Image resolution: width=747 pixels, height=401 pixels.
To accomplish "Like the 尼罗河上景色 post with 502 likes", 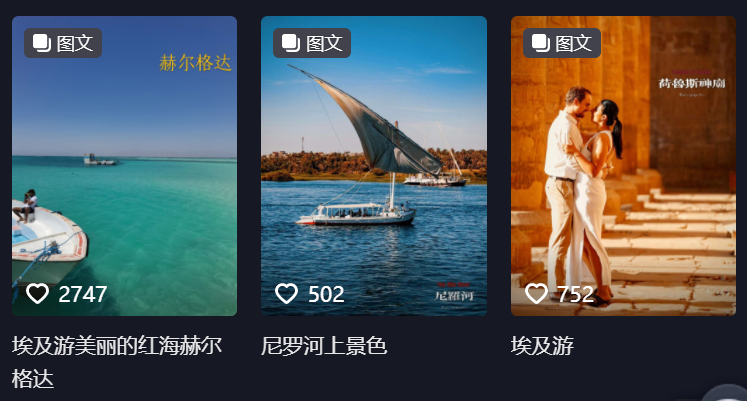I will point(287,294).
